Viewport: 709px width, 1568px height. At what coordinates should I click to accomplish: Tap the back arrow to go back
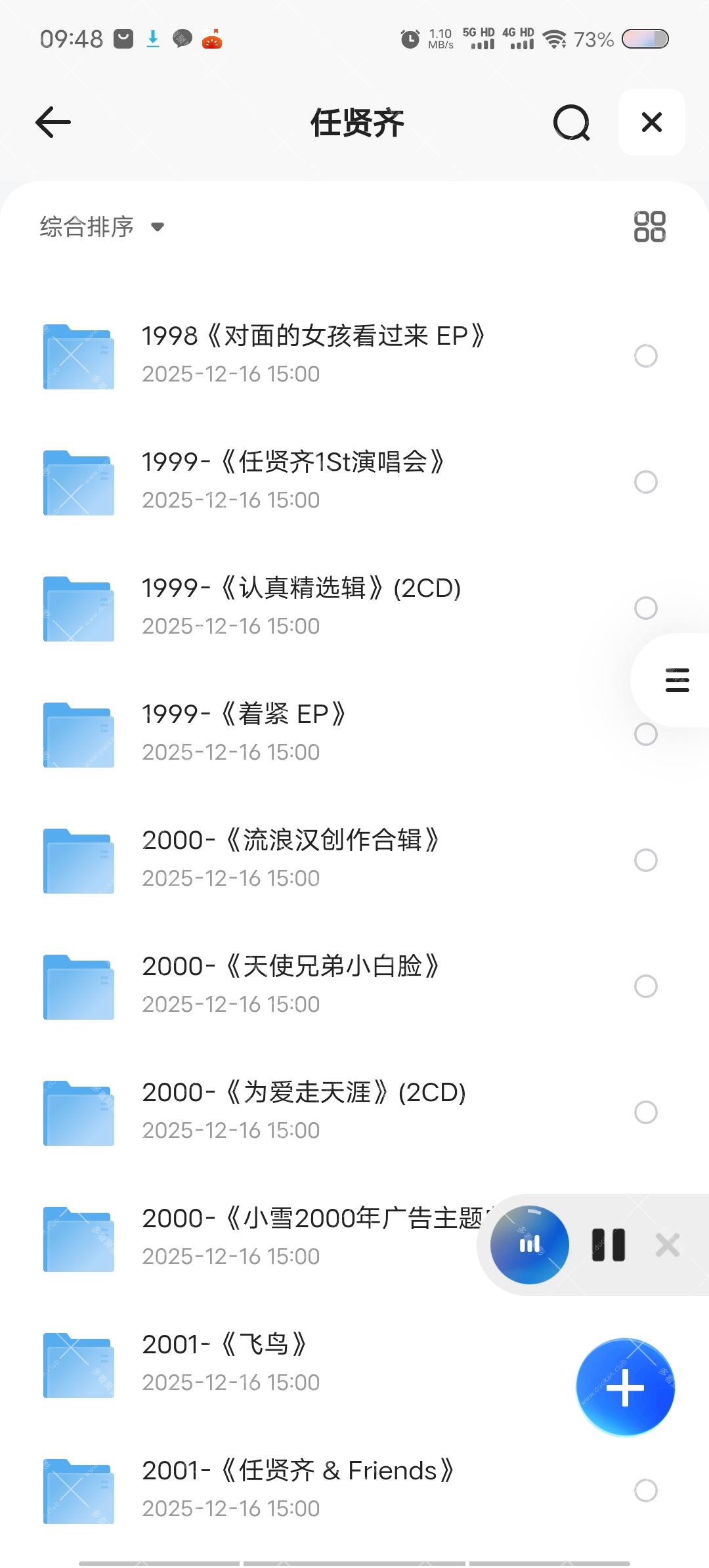[53, 122]
